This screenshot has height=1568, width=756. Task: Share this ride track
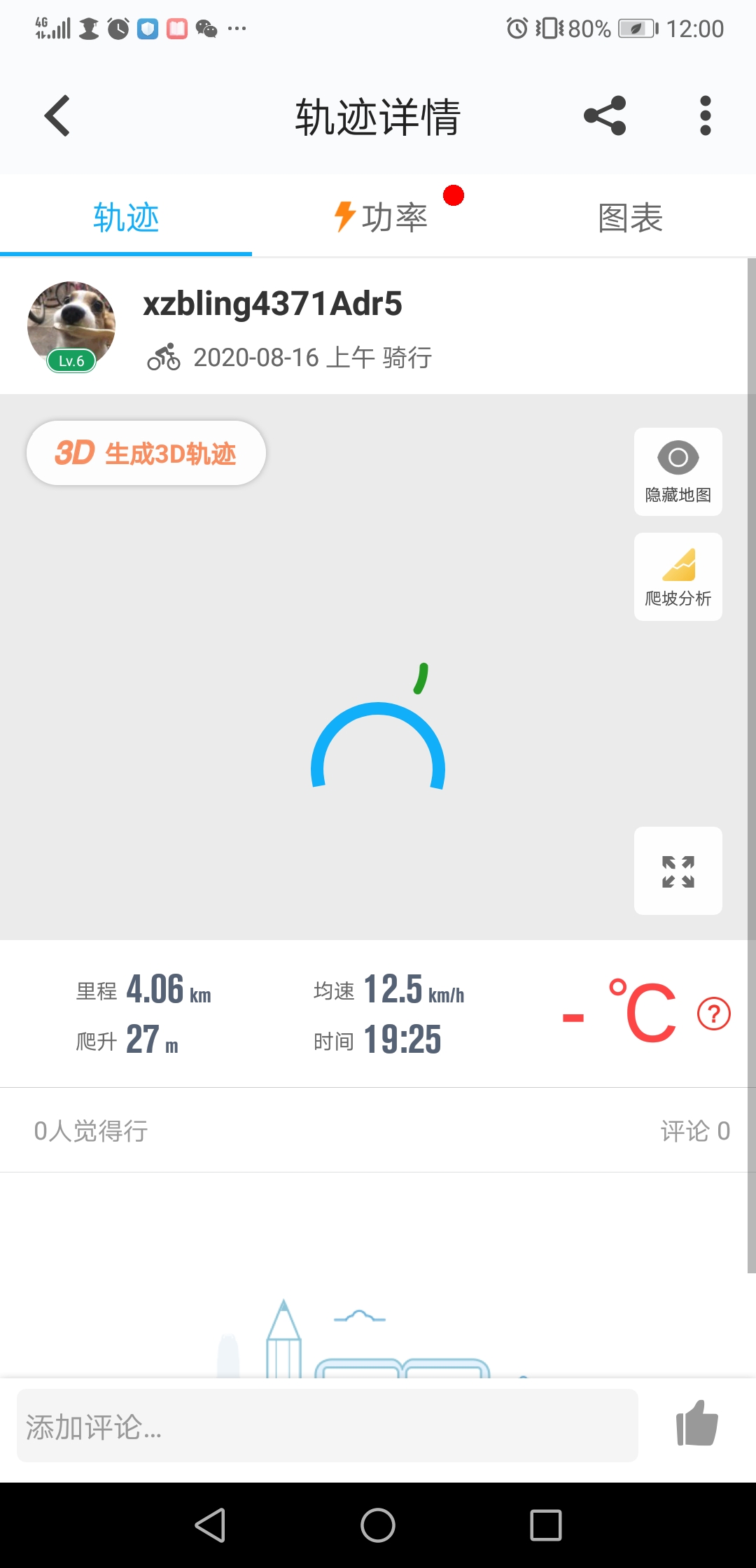tap(605, 116)
